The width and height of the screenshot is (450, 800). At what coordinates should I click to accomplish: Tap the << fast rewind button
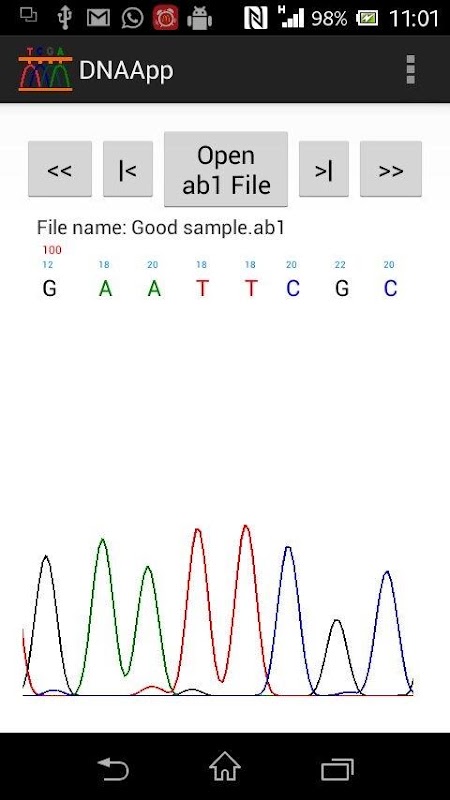[x=60, y=169]
